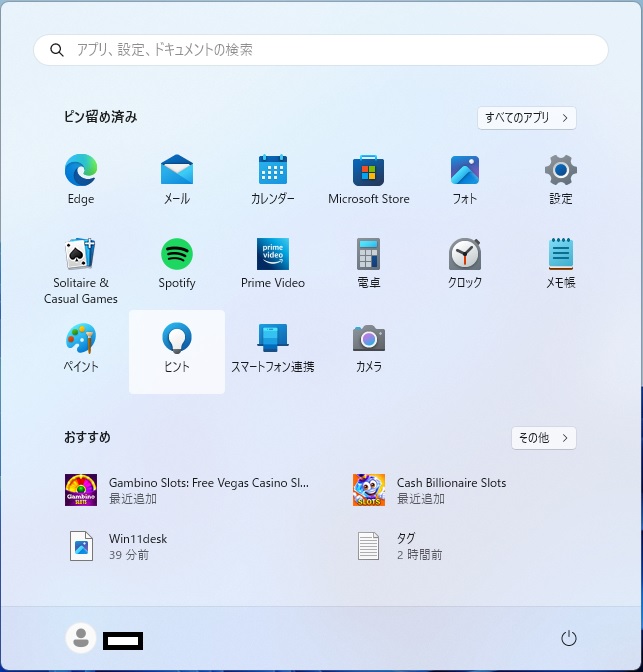Show more recommendations with その他

click(x=543, y=437)
